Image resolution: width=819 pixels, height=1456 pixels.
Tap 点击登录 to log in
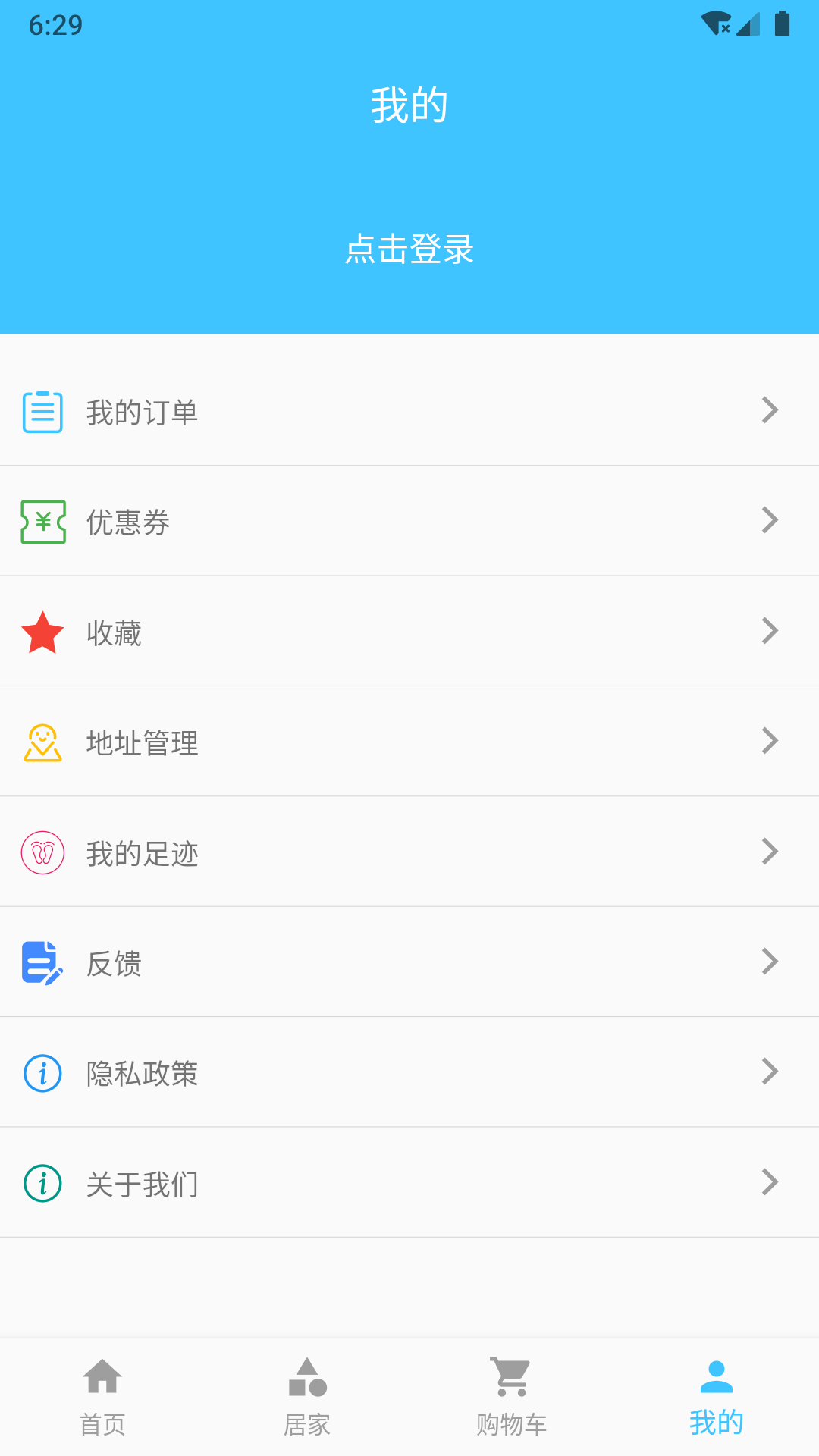click(x=409, y=250)
